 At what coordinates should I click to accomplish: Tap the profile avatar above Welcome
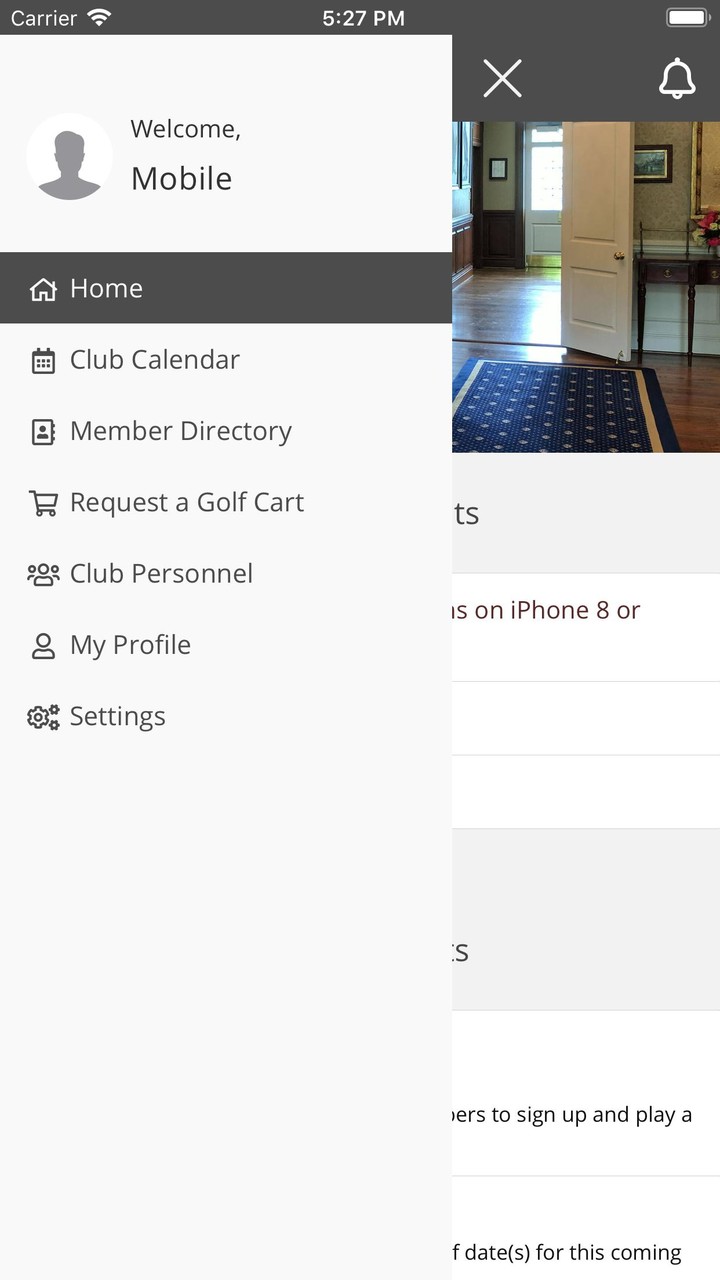point(70,157)
